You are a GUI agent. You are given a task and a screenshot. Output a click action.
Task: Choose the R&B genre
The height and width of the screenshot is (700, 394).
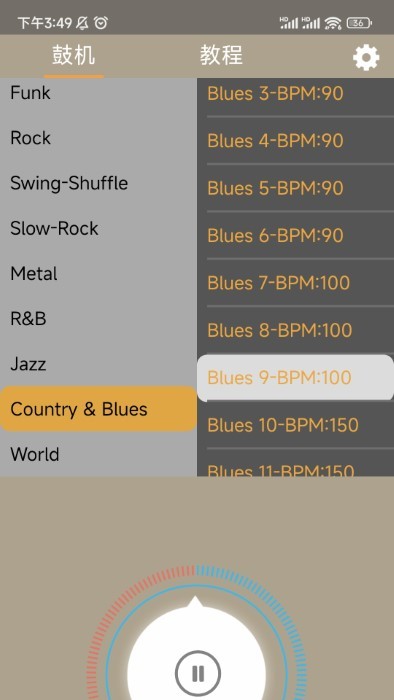98,318
